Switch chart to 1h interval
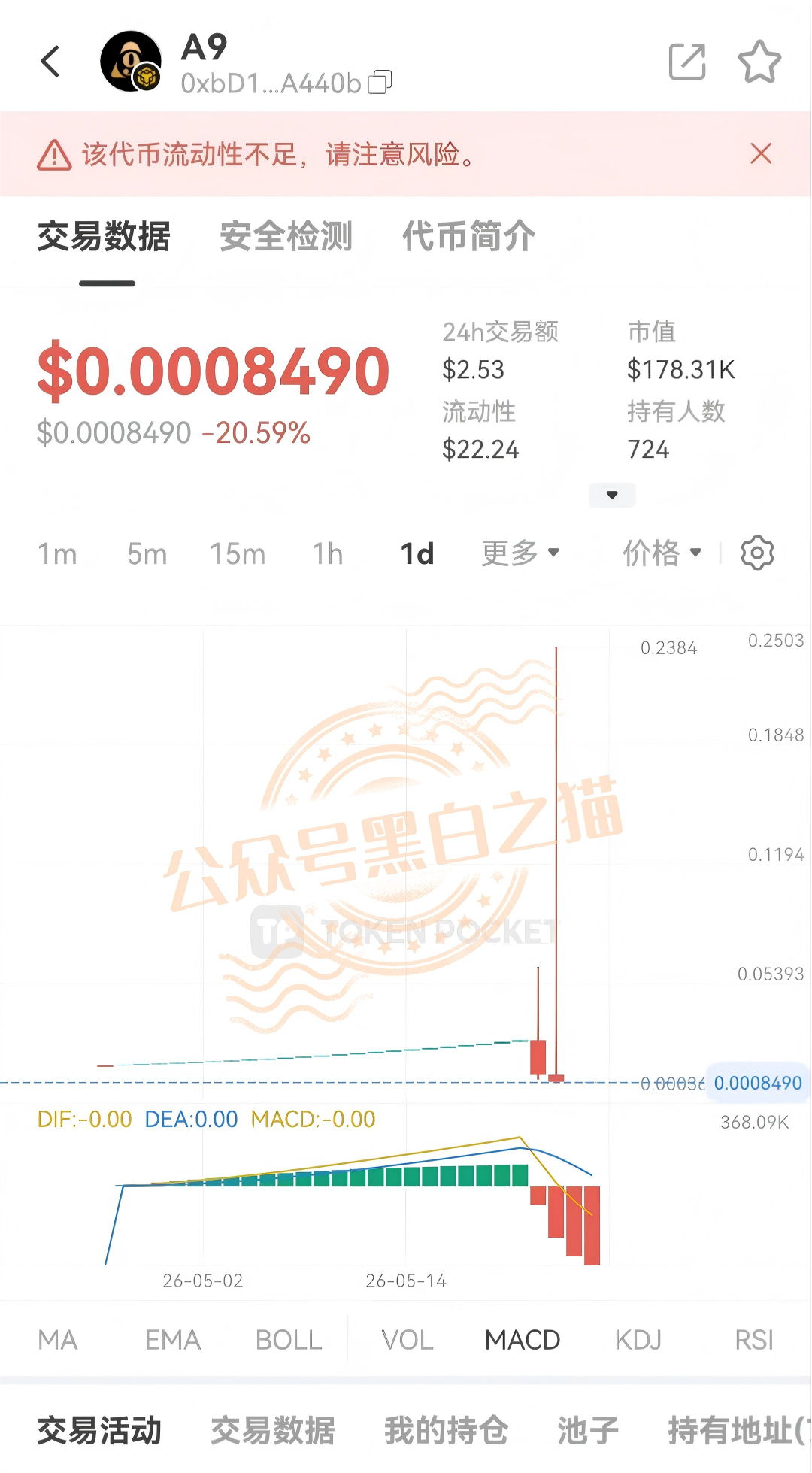812x1473 pixels. click(328, 554)
